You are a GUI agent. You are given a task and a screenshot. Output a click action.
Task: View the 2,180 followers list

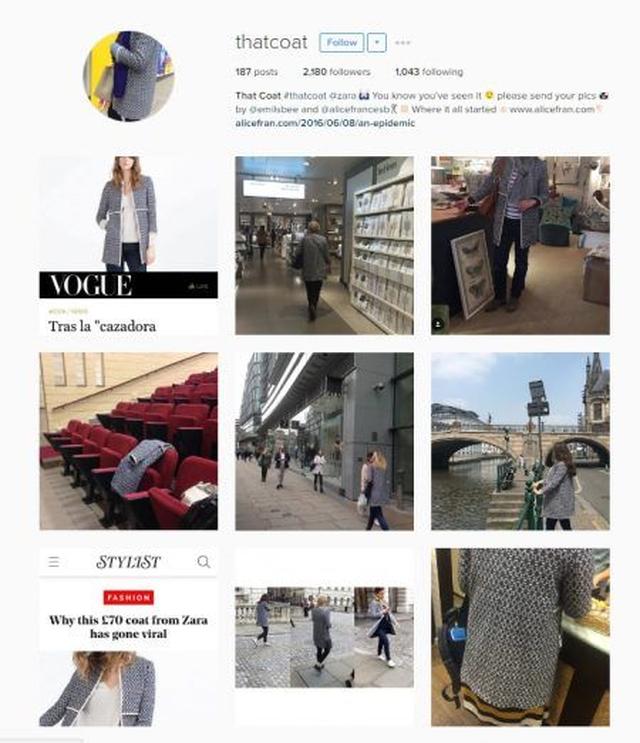tap(337, 72)
